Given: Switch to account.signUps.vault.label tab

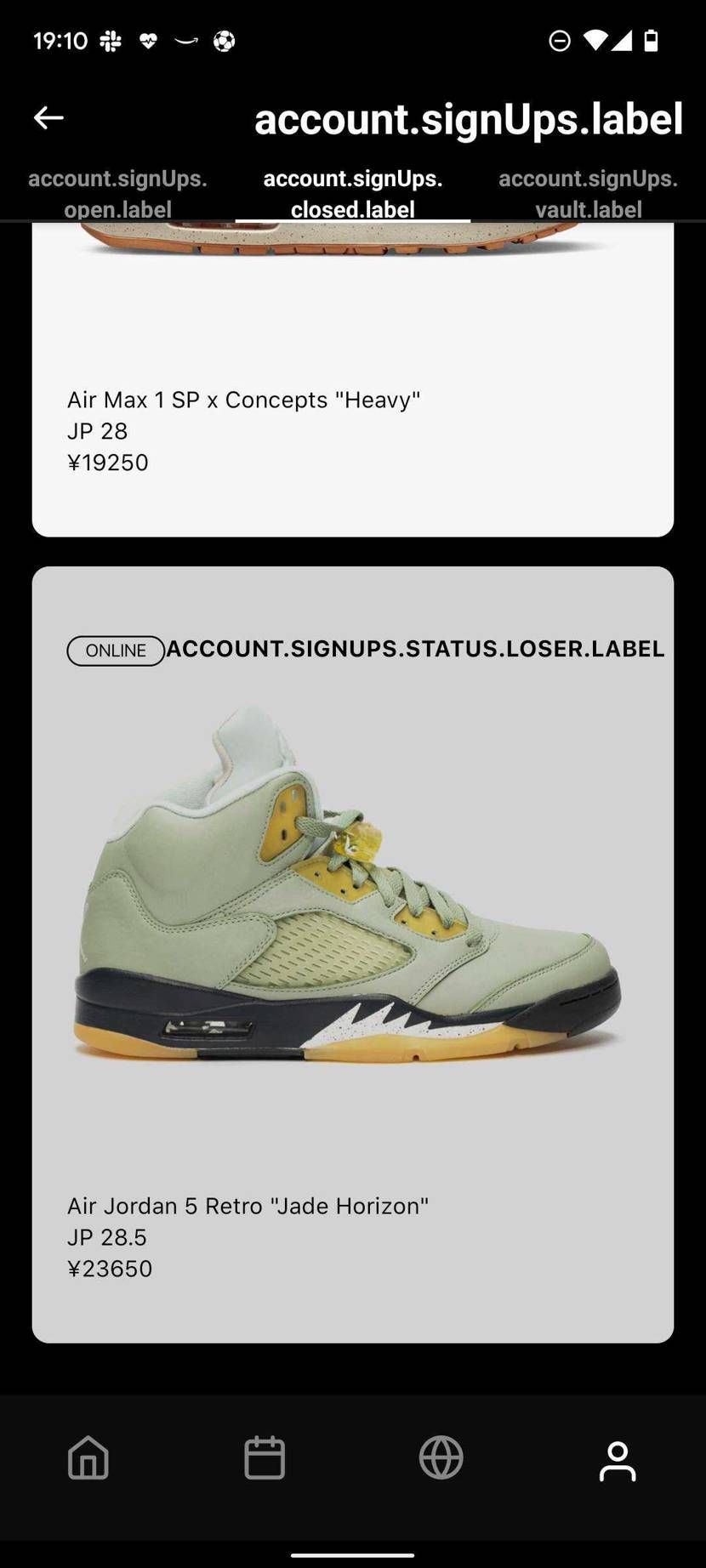Looking at the screenshot, I should pos(588,194).
